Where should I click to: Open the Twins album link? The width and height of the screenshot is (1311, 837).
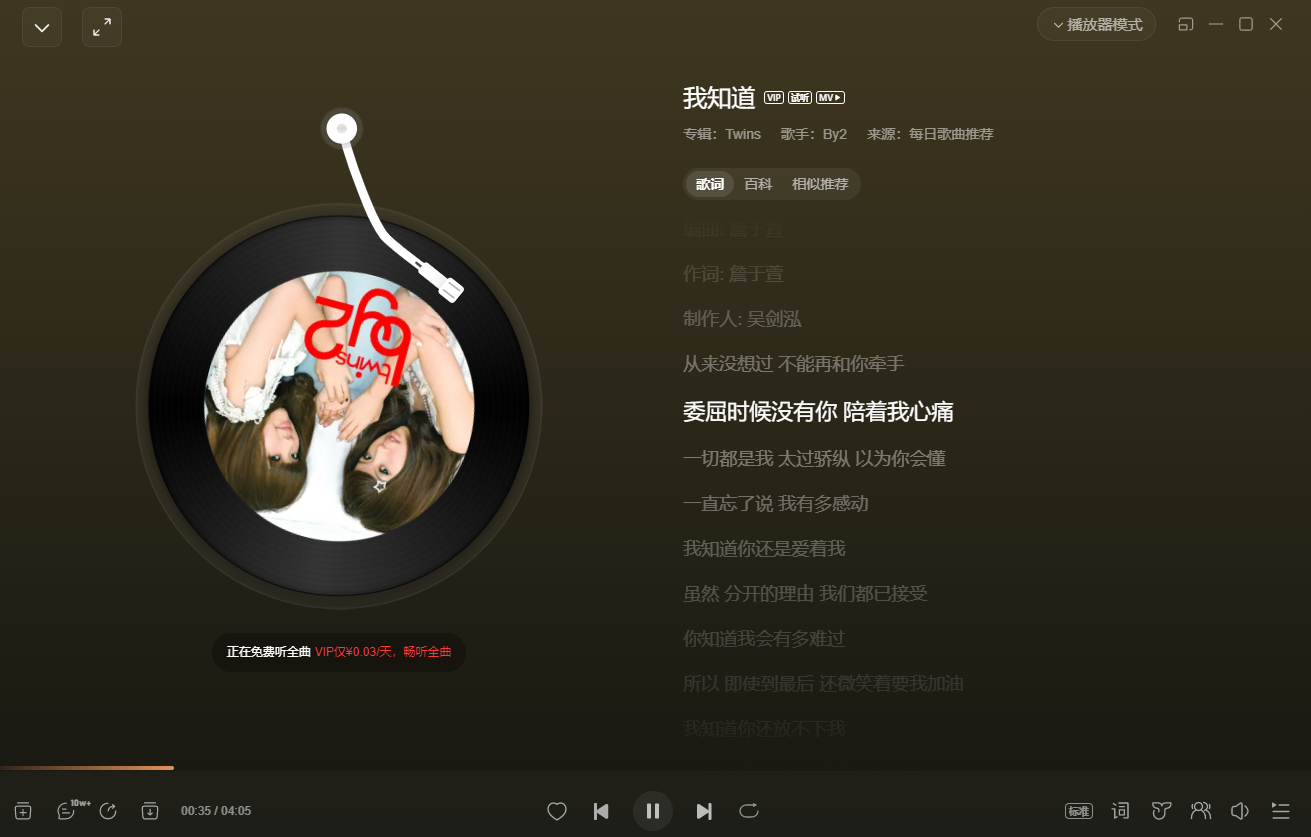[743, 134]
